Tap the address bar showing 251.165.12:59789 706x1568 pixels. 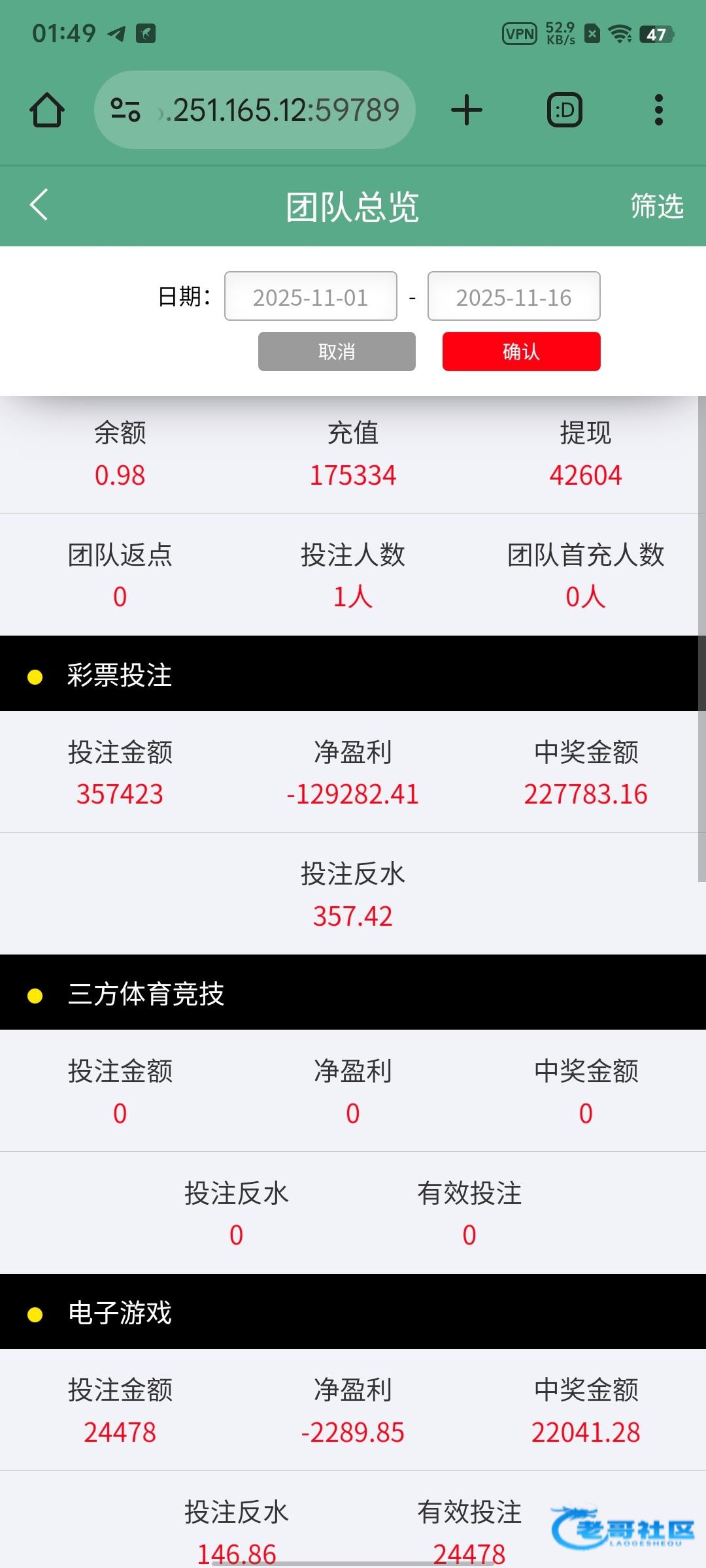[x=255, y=110]
